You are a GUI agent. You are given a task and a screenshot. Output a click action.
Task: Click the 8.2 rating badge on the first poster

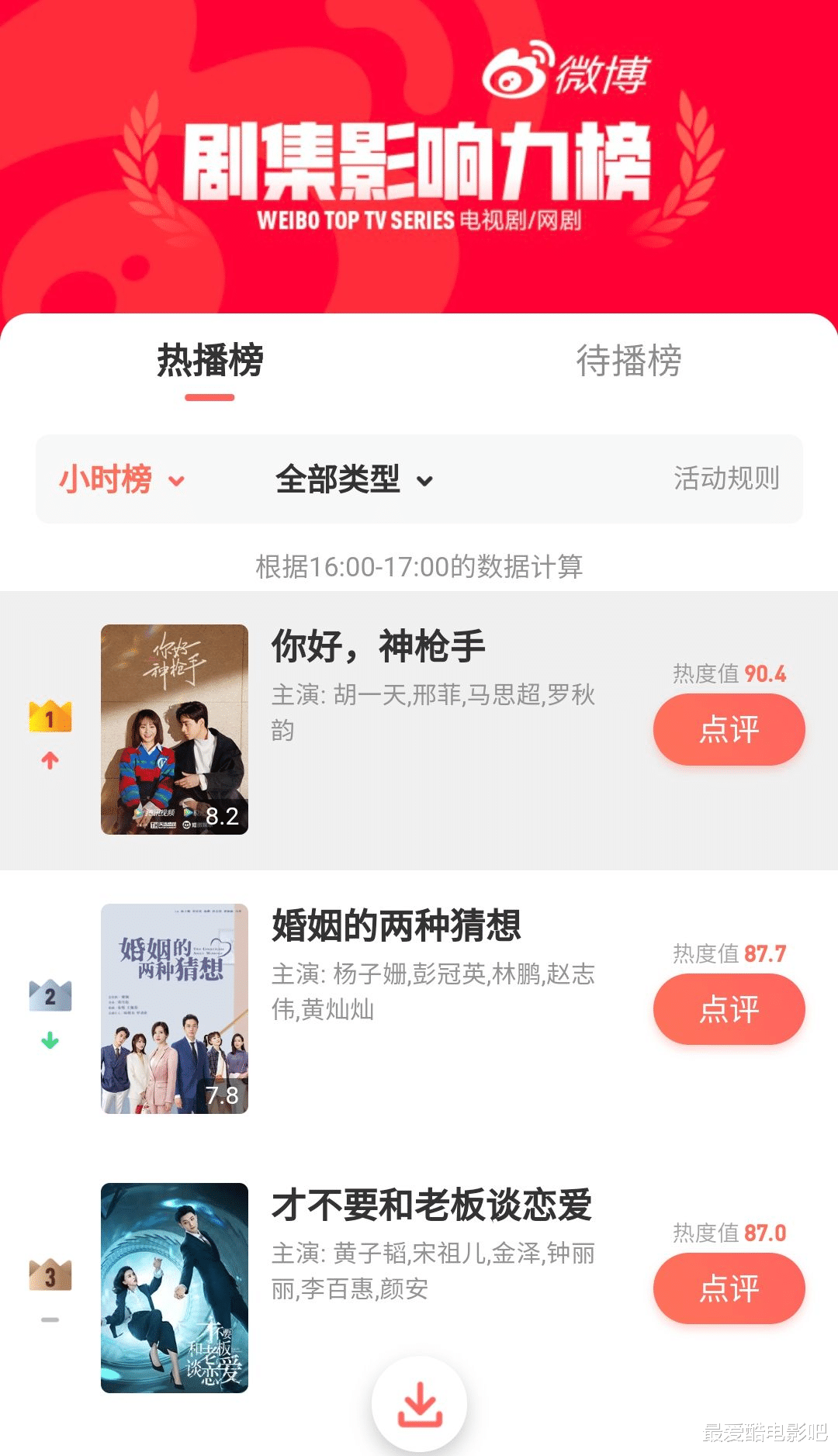click(223, 815)
